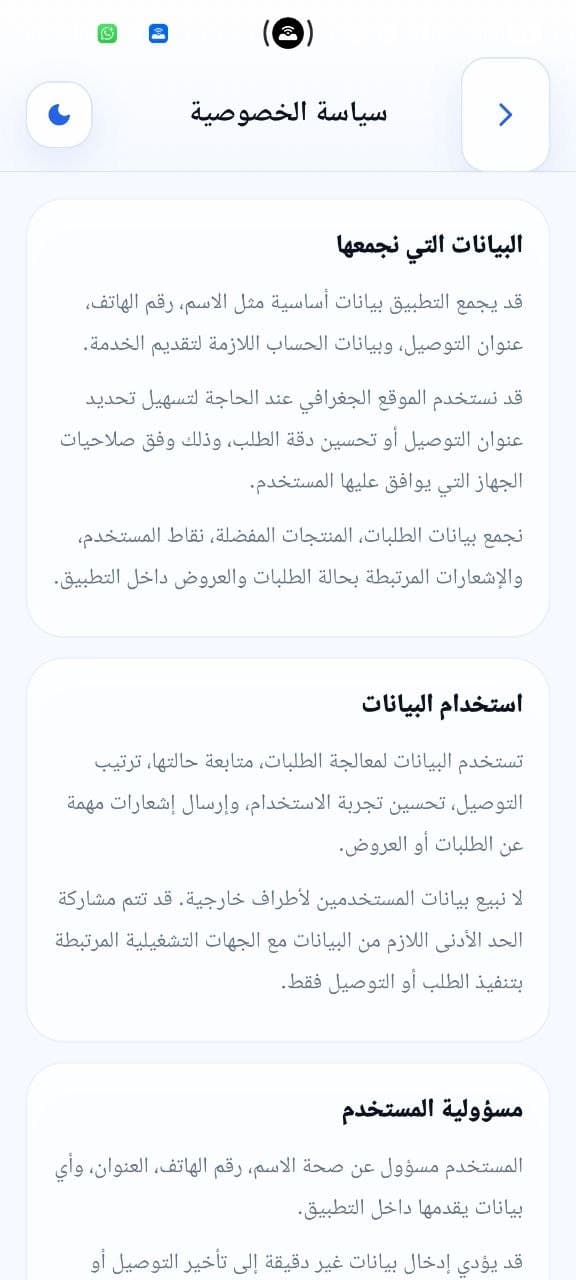Toggle dark mode with the moon icon
The width and height of the screenshot is (576, 1280).
(x=60, y=114)
